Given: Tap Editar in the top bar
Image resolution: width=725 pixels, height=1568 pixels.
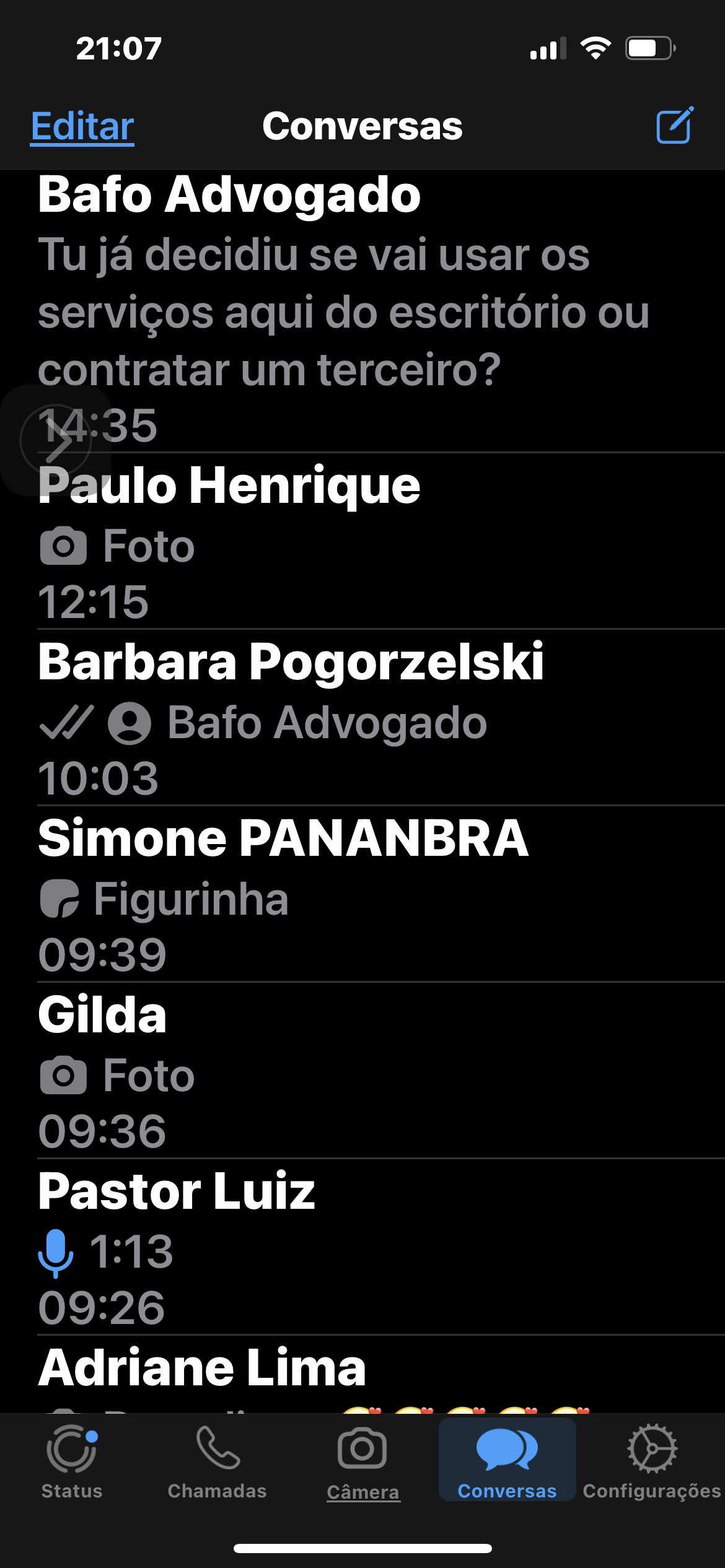Looking at the screenshot, I should [x=82, y=127].
